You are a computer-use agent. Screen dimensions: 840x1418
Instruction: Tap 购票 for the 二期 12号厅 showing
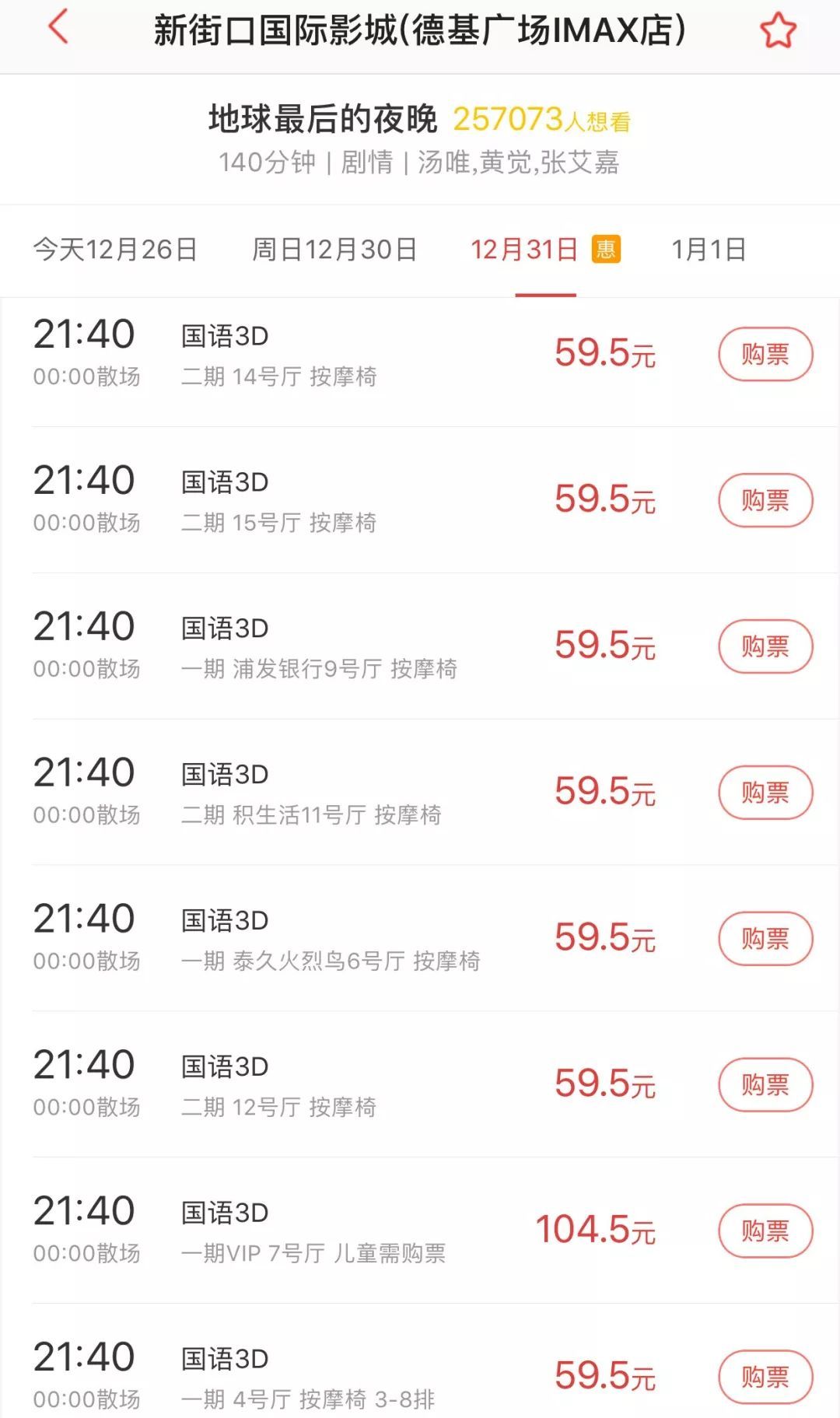765,1084
